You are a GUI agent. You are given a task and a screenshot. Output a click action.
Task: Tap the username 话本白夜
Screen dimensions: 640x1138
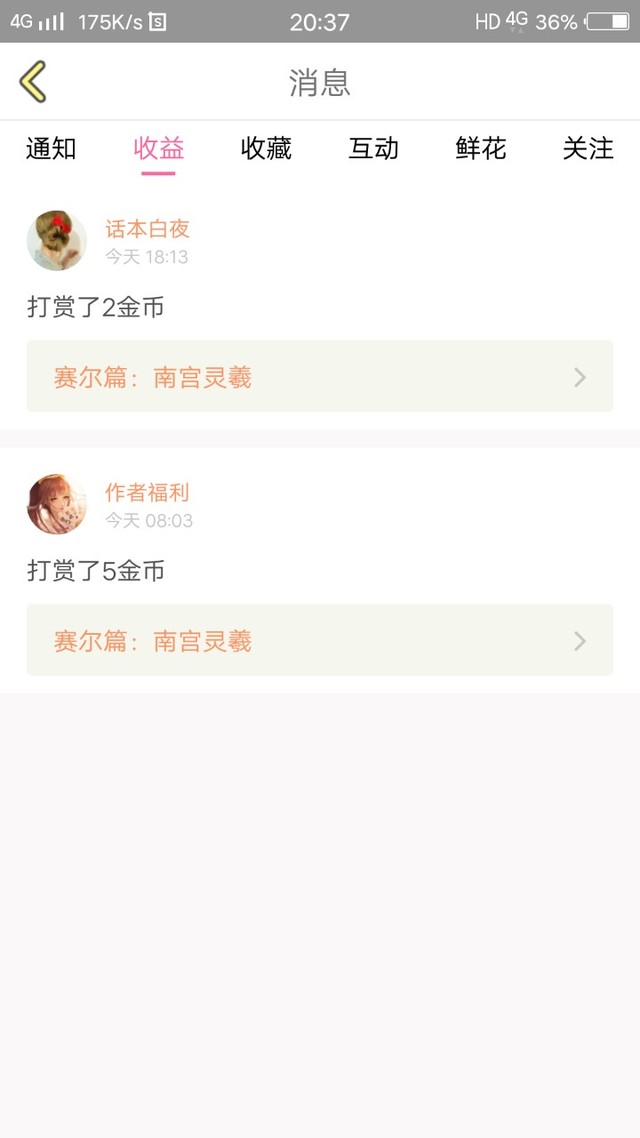pos(147,229)
